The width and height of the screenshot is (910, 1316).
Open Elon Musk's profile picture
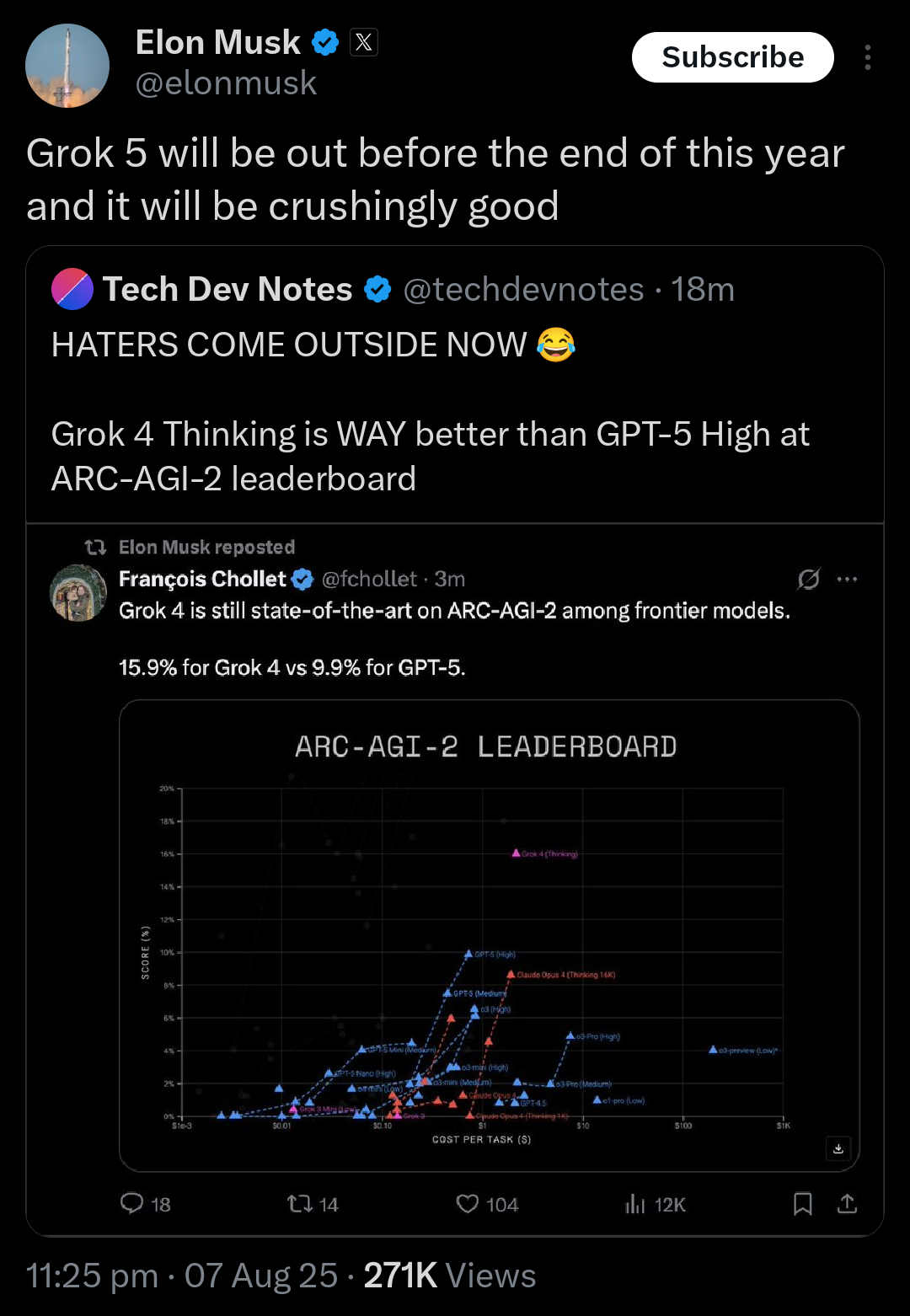pyautogui.click(x=67, y=66)
